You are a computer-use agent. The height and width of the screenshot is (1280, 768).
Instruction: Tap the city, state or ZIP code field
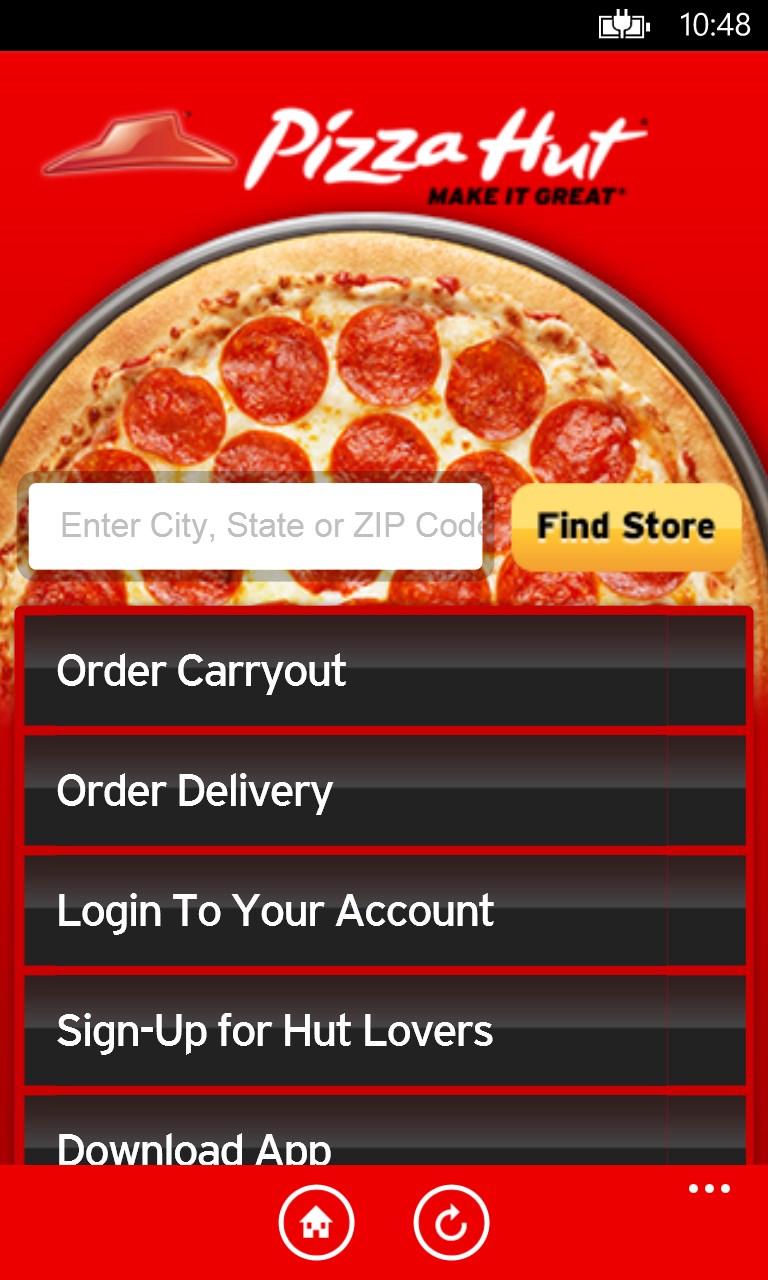pyautogui.click(x=255, y=526)
